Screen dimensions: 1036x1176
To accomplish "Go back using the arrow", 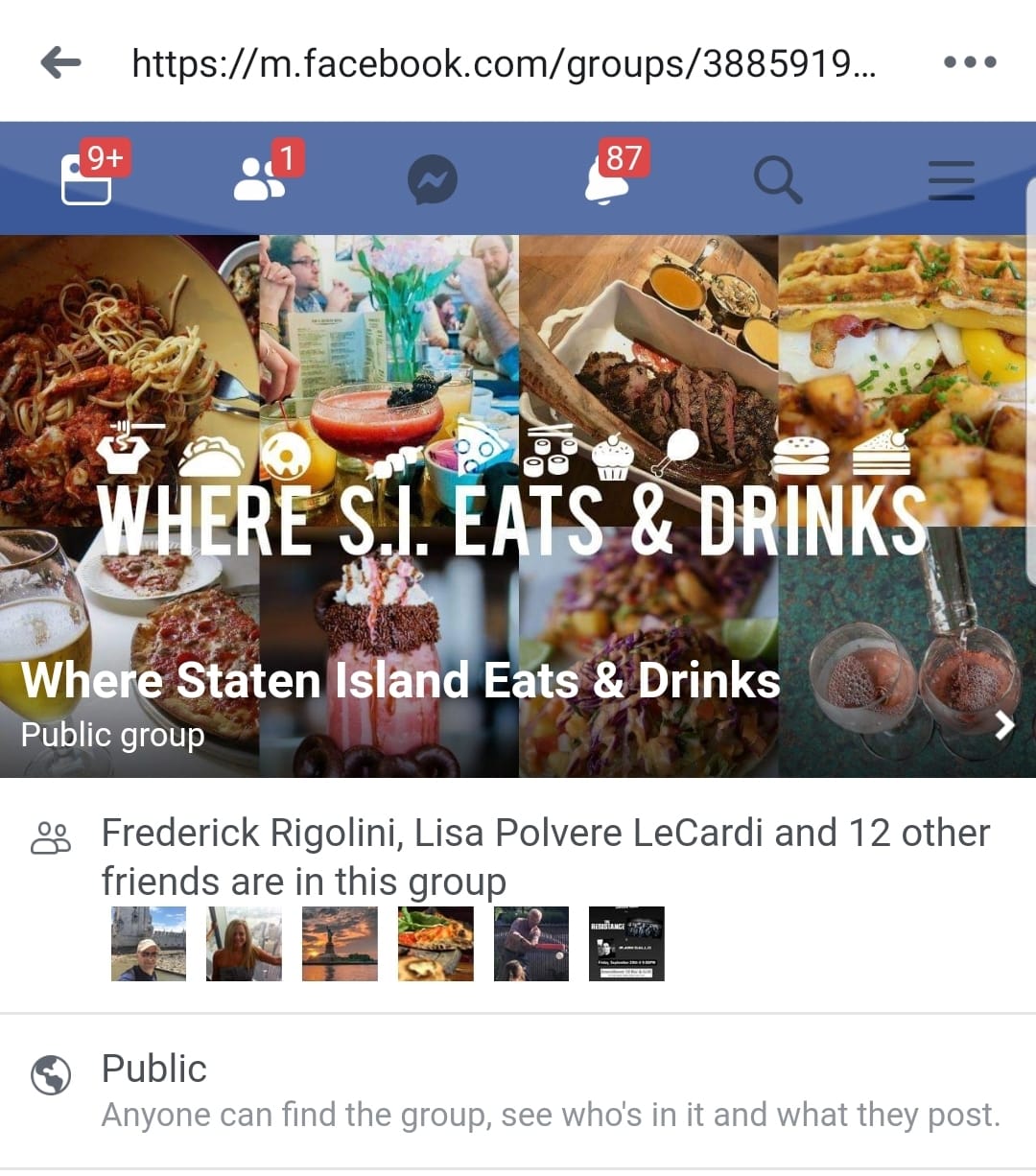I will tap(61, 63).
